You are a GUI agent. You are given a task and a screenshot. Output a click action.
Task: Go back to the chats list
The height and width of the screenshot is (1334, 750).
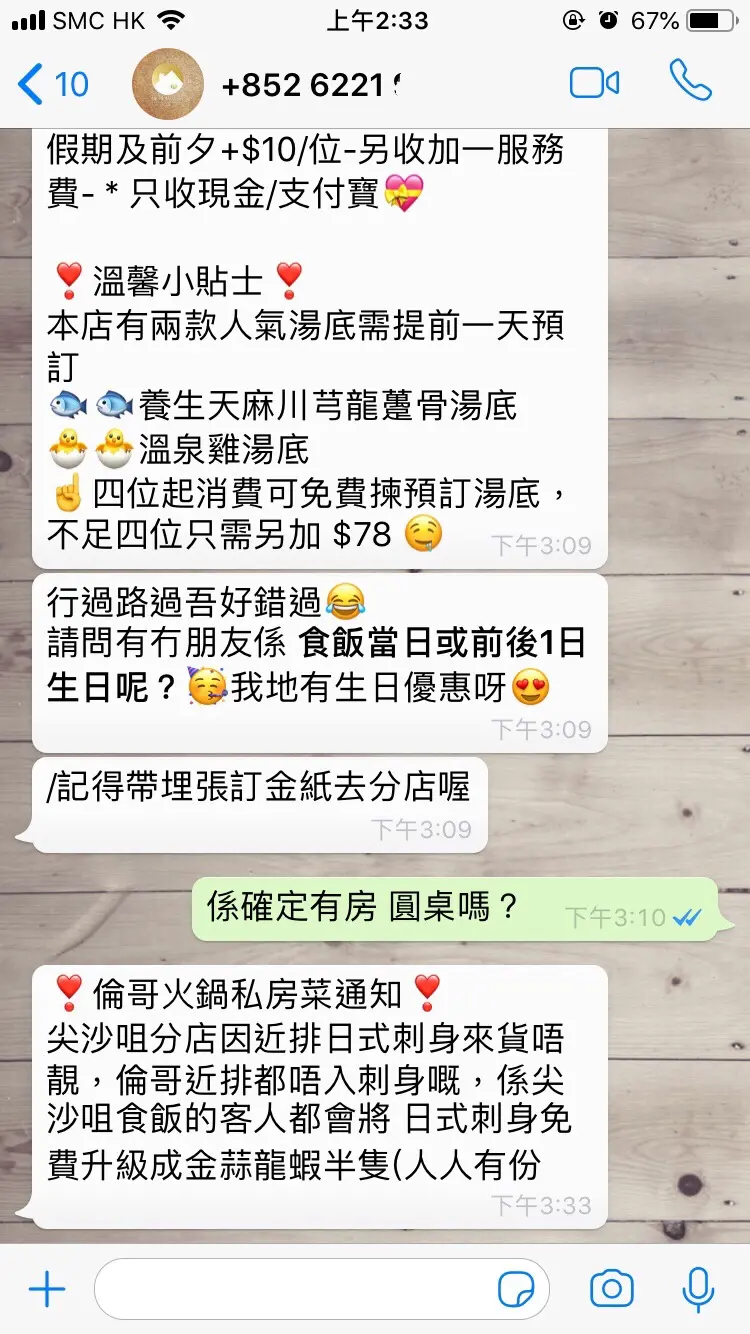tap(52, 84)
